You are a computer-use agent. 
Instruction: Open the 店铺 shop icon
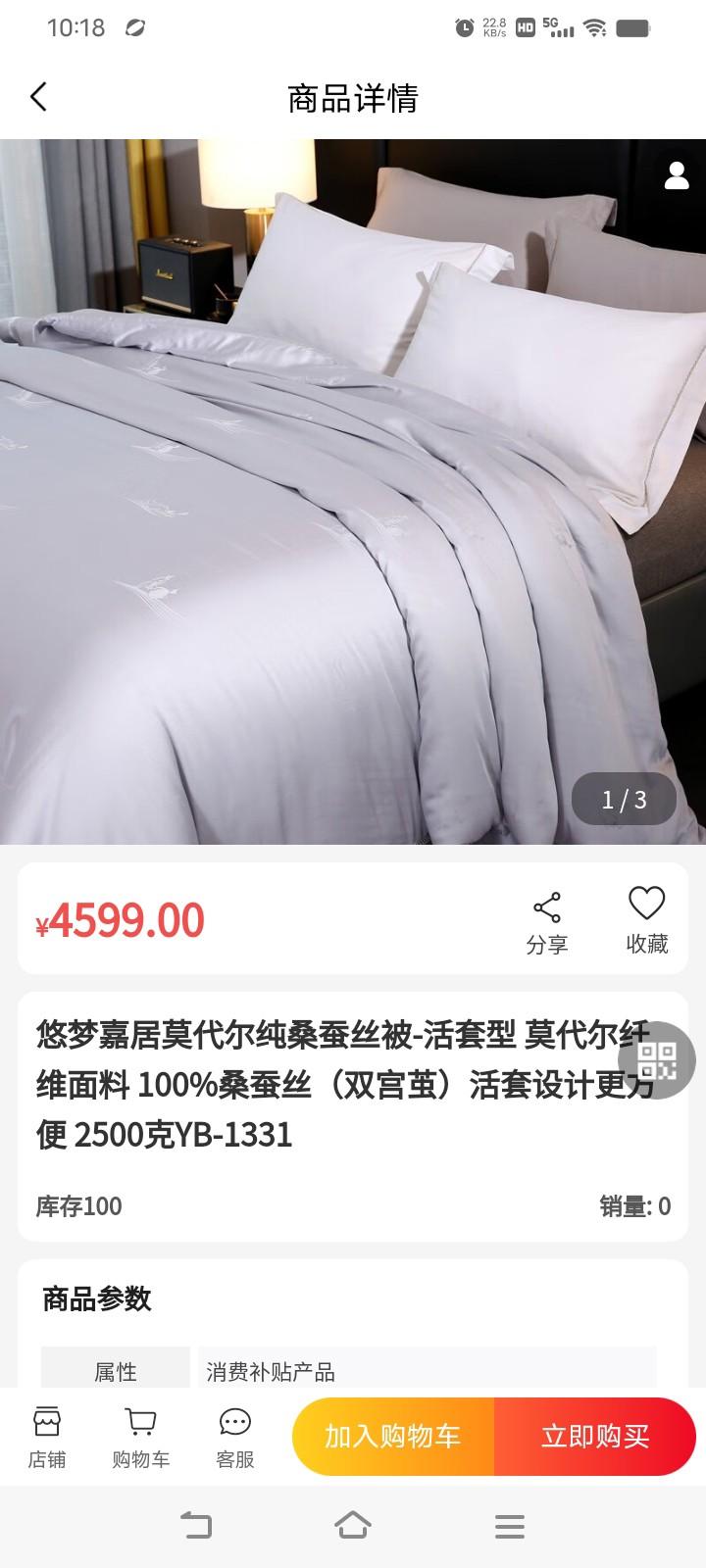(47, 1435)
